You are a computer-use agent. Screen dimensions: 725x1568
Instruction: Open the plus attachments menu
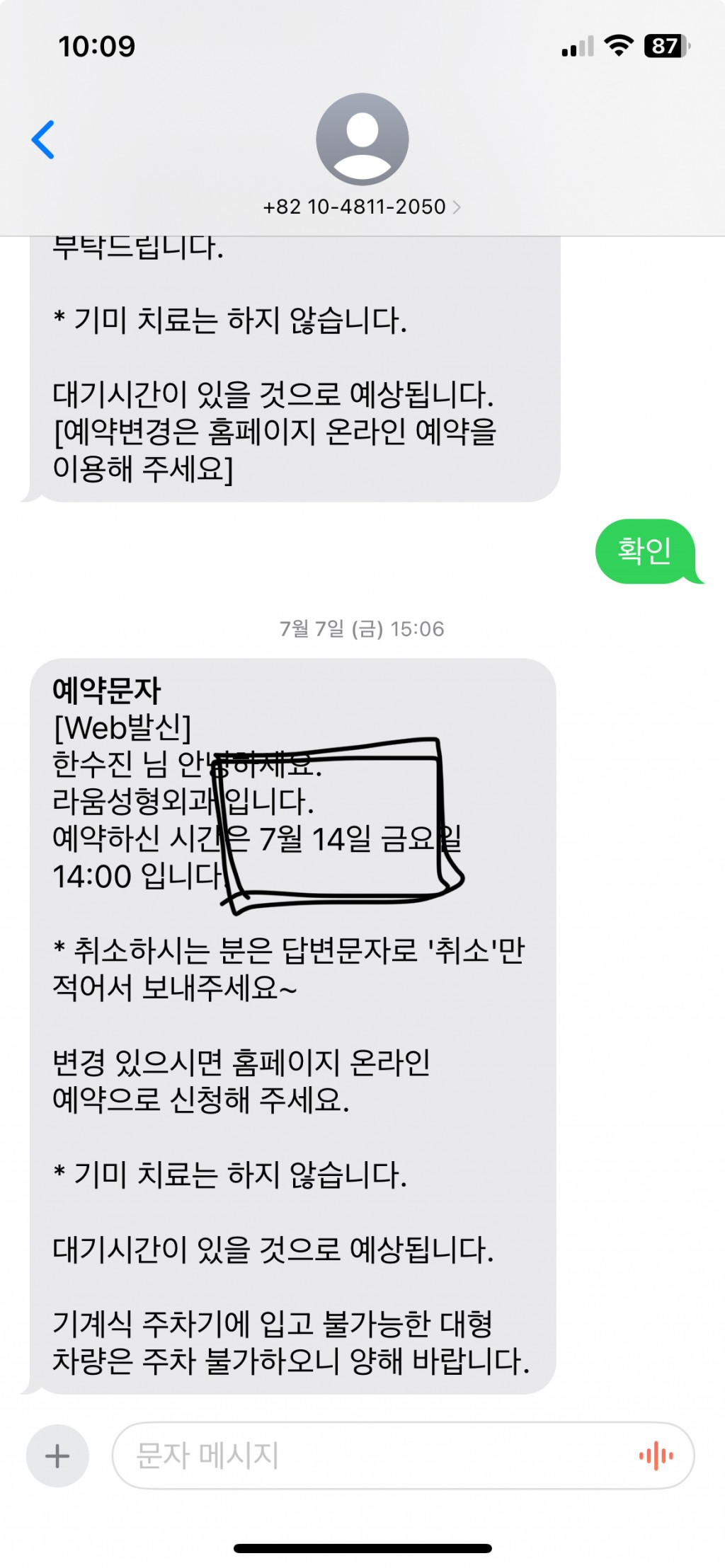[x=57, y=1455]
